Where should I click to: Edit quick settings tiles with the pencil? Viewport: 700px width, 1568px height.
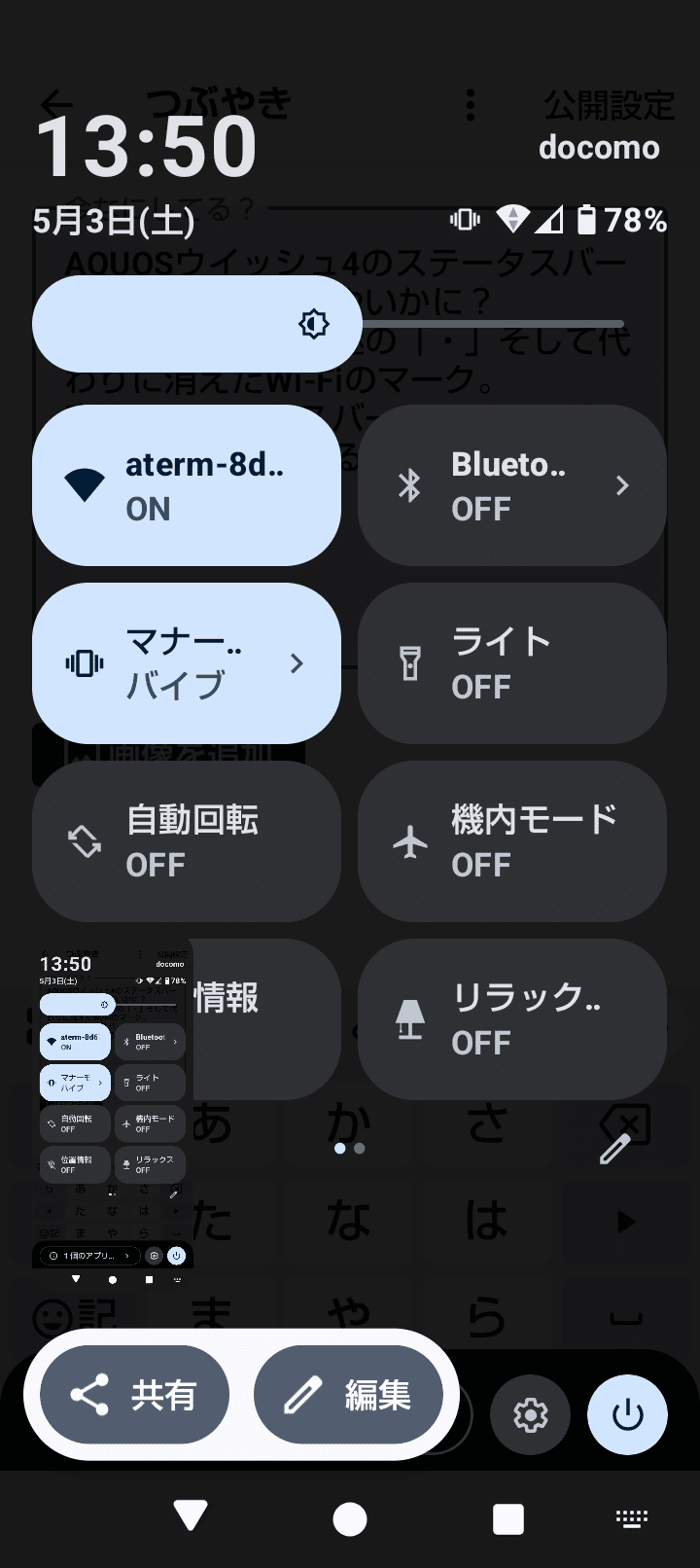pyautogui.click(x=614, y=1149)
